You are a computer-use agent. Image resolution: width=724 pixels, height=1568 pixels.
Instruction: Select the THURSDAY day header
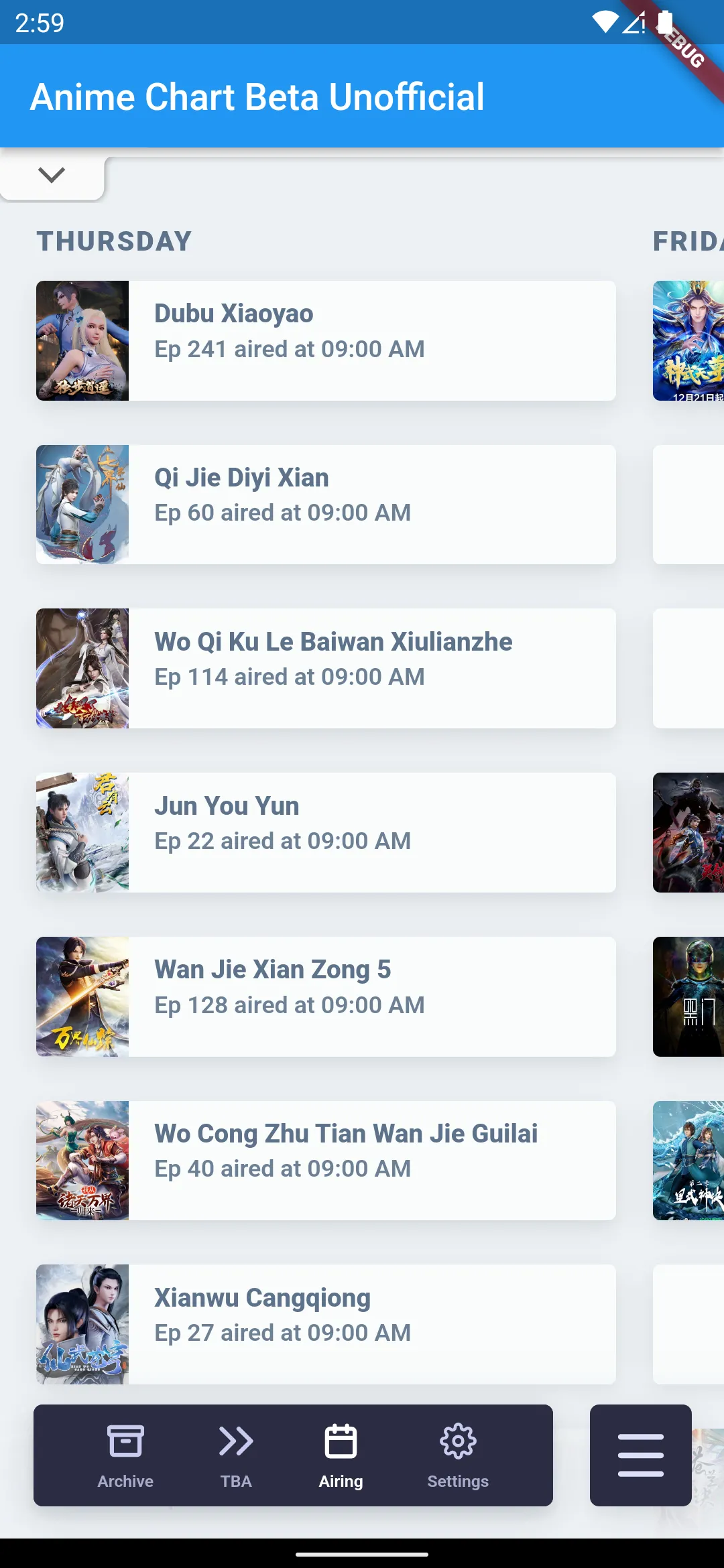113,241
